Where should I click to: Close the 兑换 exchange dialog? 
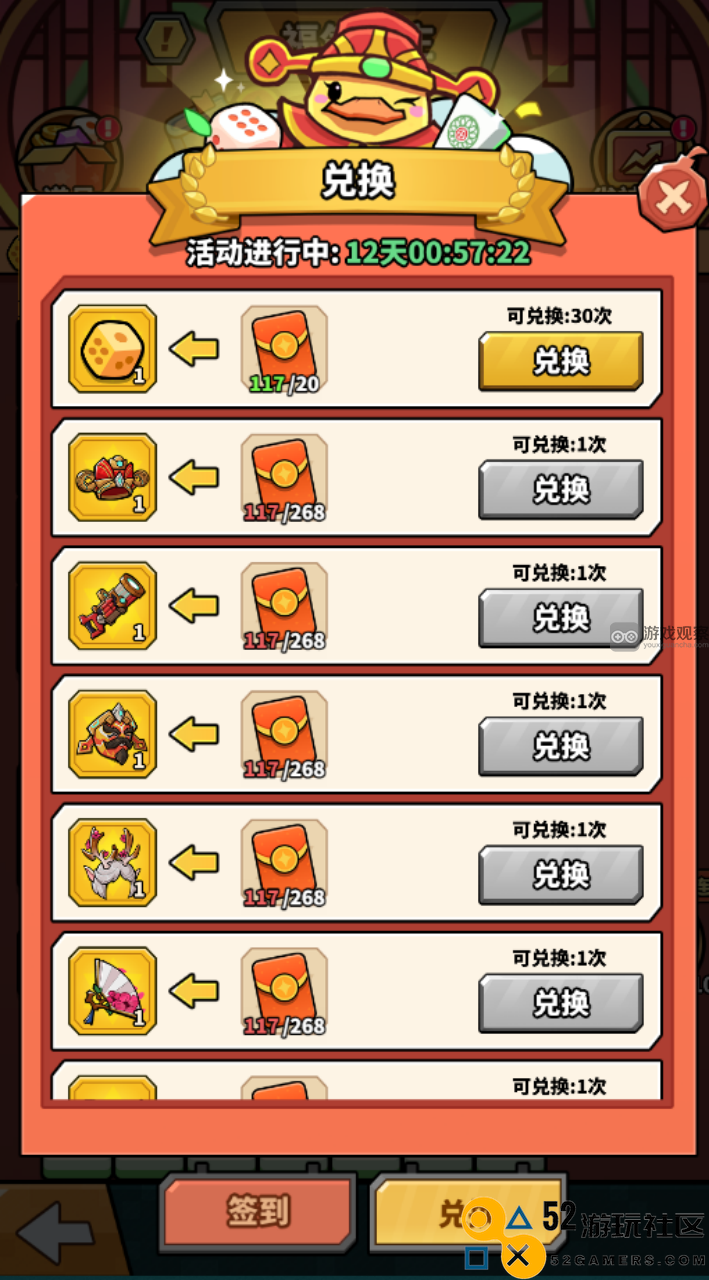pyautogui.click(x=673, y=198)
